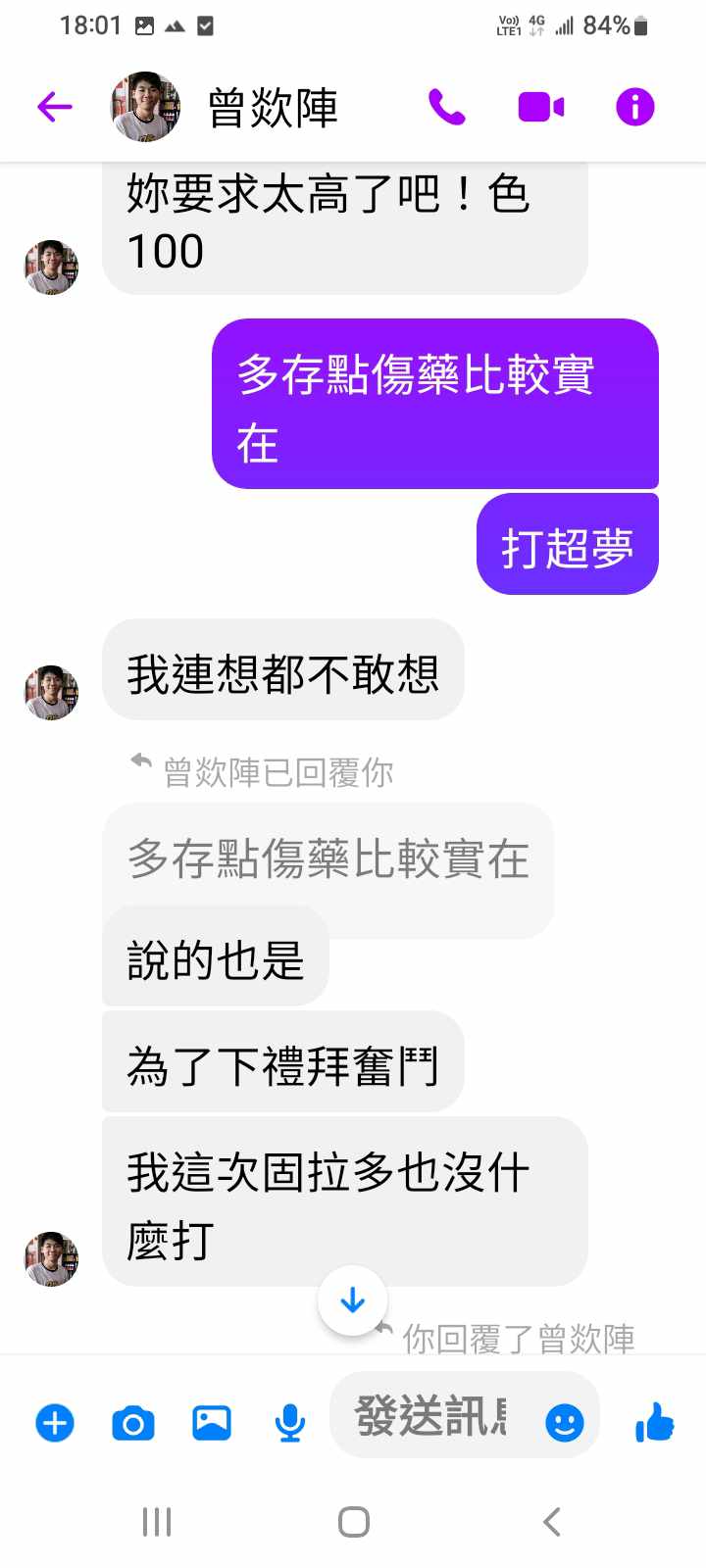Open conversation info for 曾歘陣
Screen dimensions: 706x1568
(634, 107)
